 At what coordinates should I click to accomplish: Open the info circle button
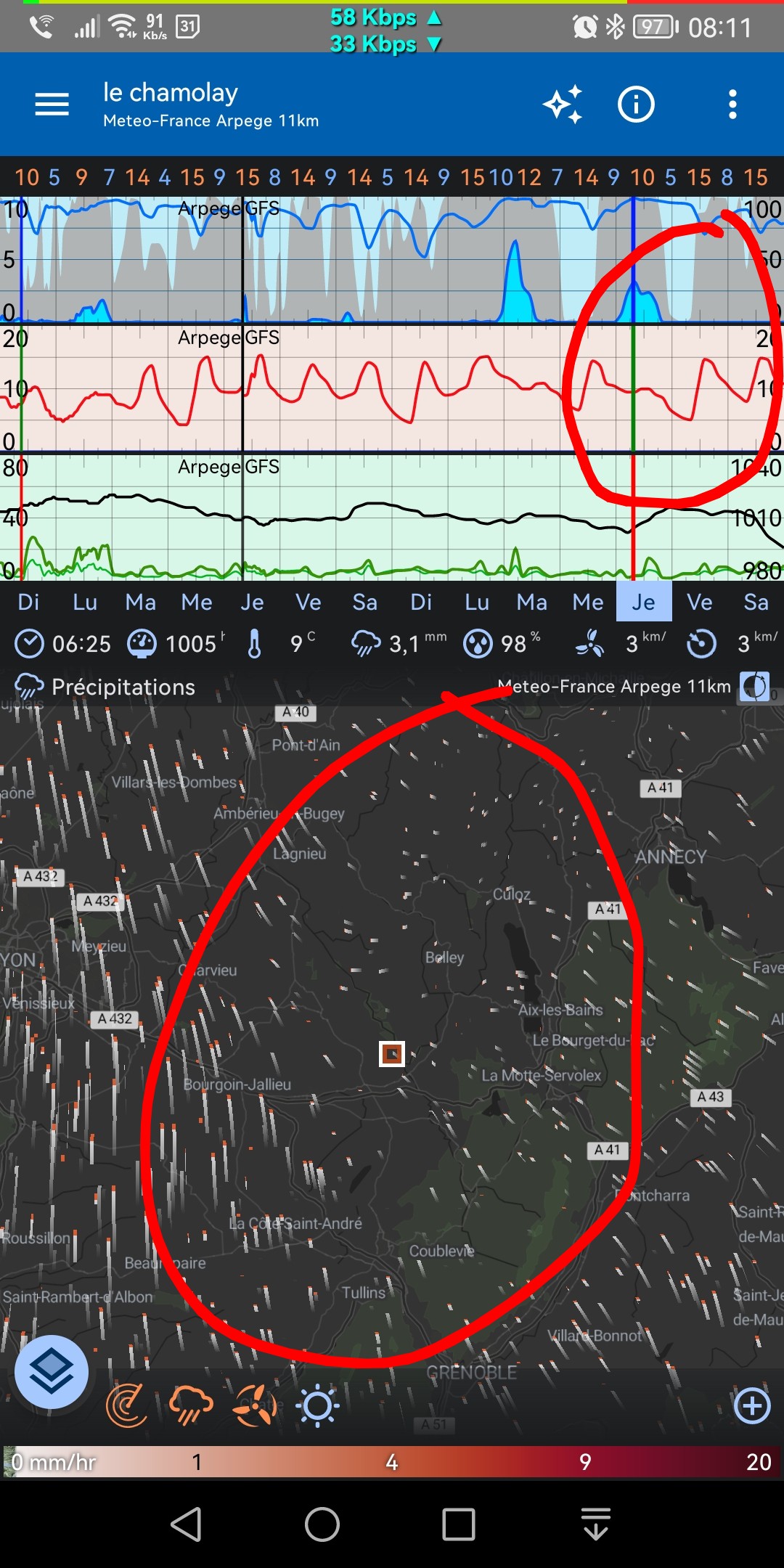pyautogui.click(x=636, y=105)
